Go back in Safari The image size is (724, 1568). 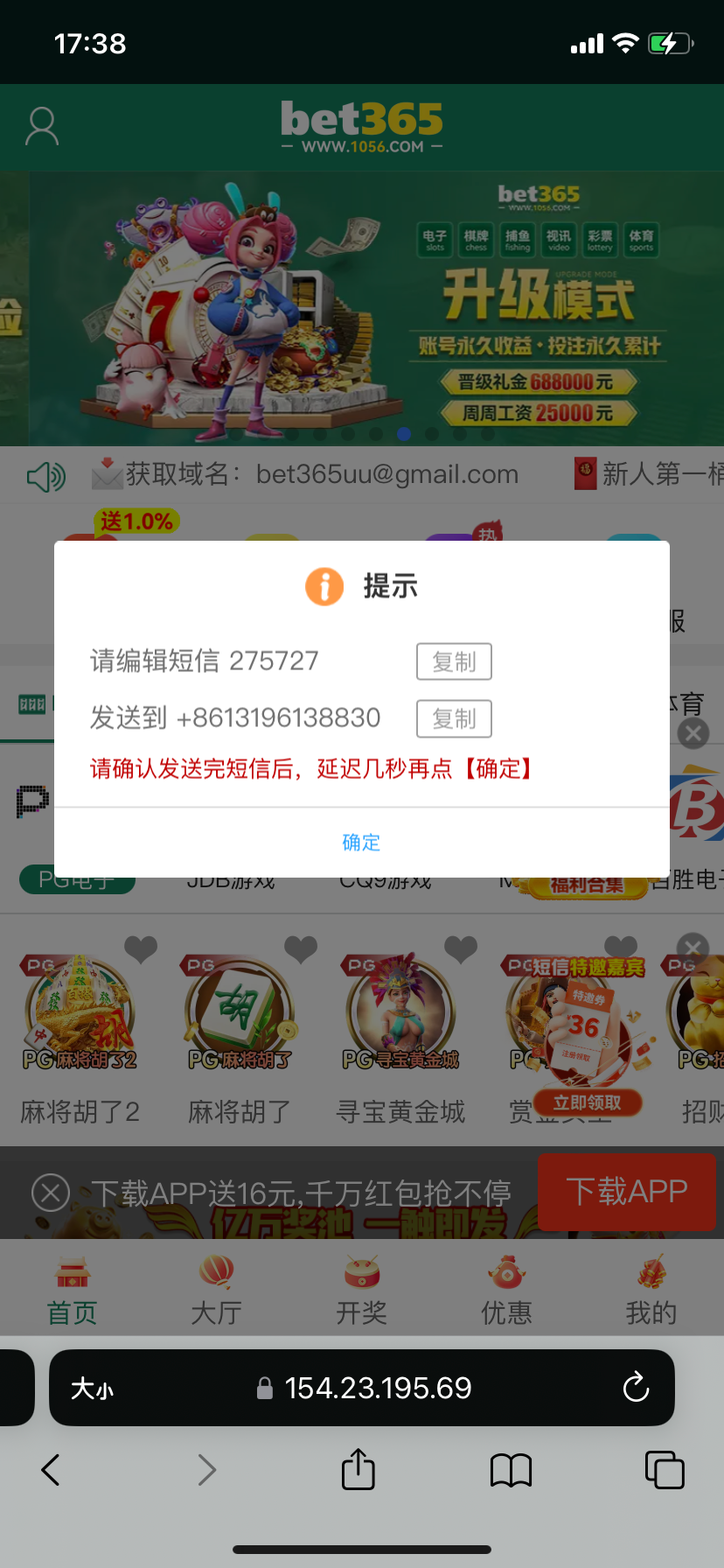(51, 1470)
